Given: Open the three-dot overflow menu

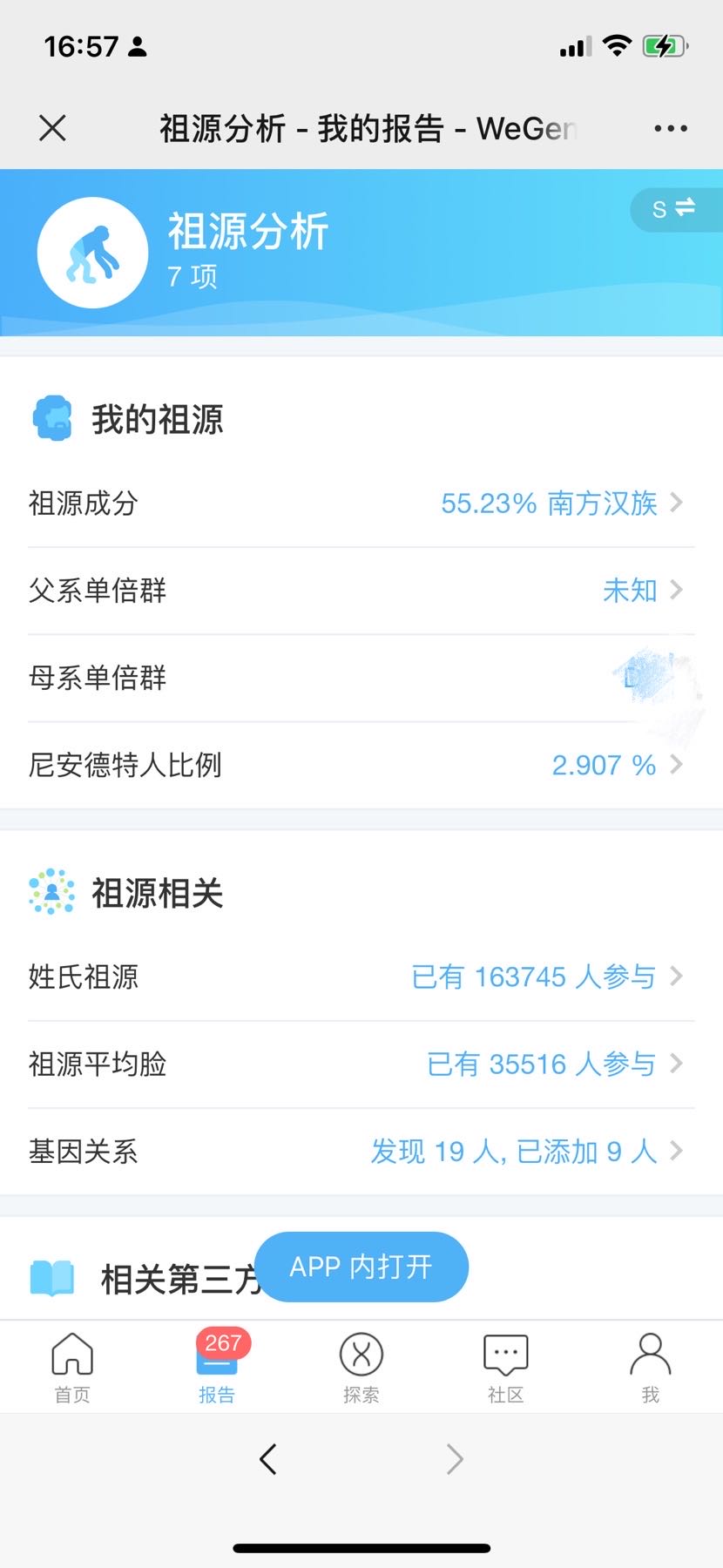Looking at the screenshot, I should (670, 128).
